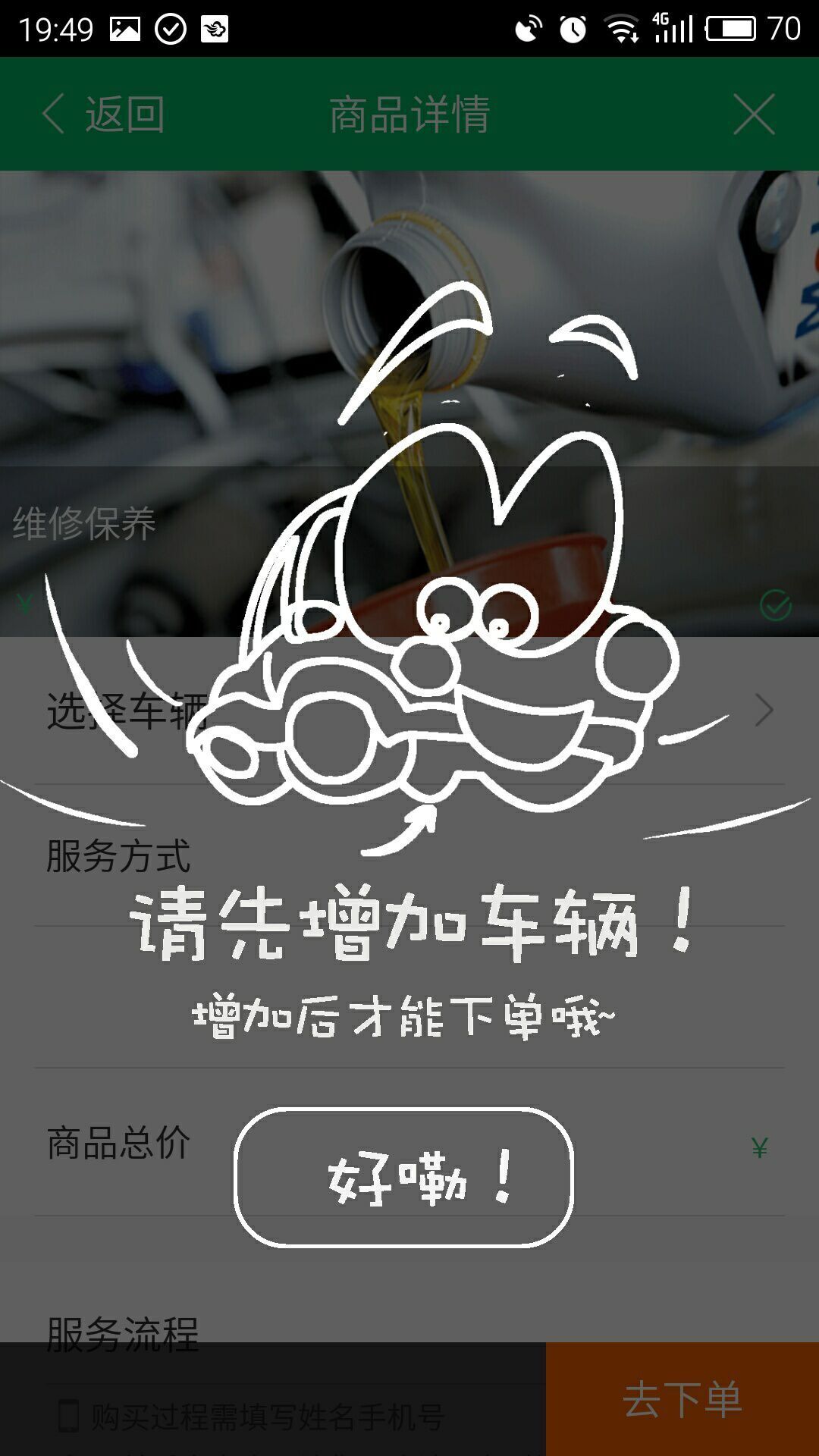Open 选择车辆 row
The image size is (819, 1456).
(409, 711)
